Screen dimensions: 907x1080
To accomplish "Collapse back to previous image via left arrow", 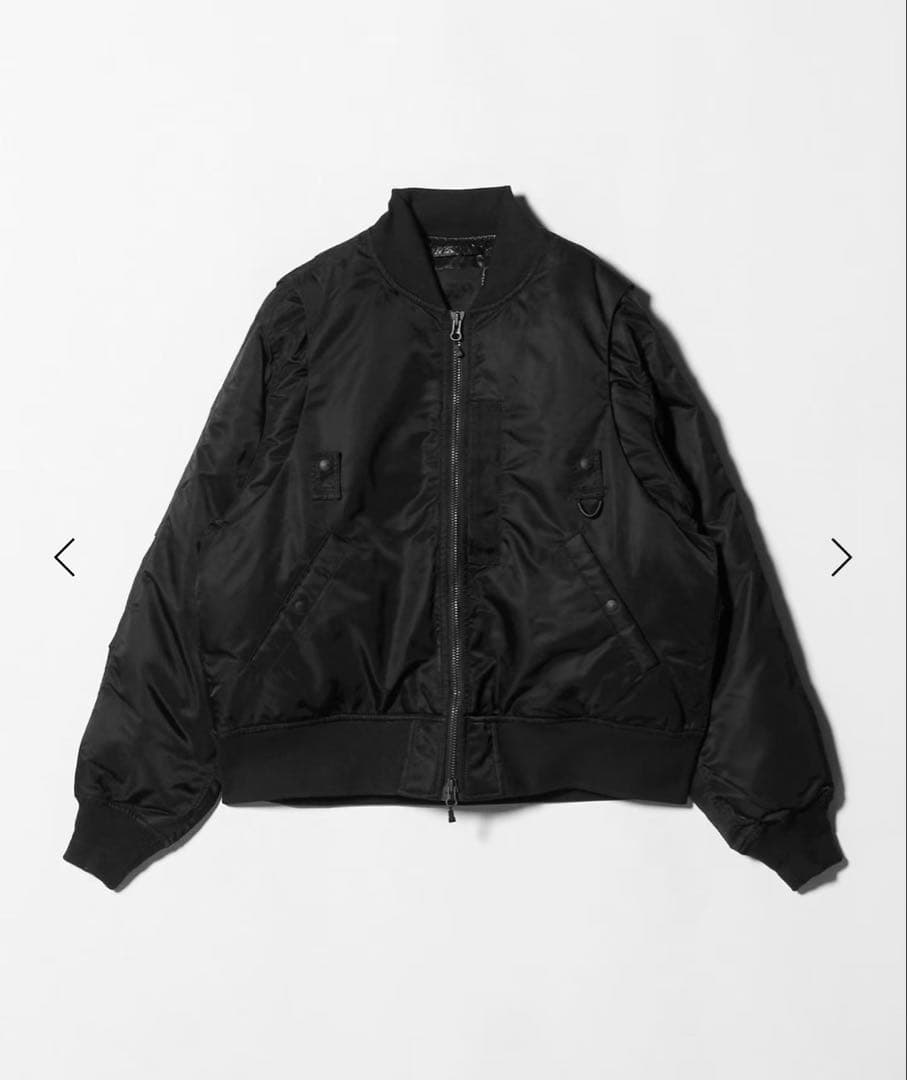I will [x=64, y=557].
